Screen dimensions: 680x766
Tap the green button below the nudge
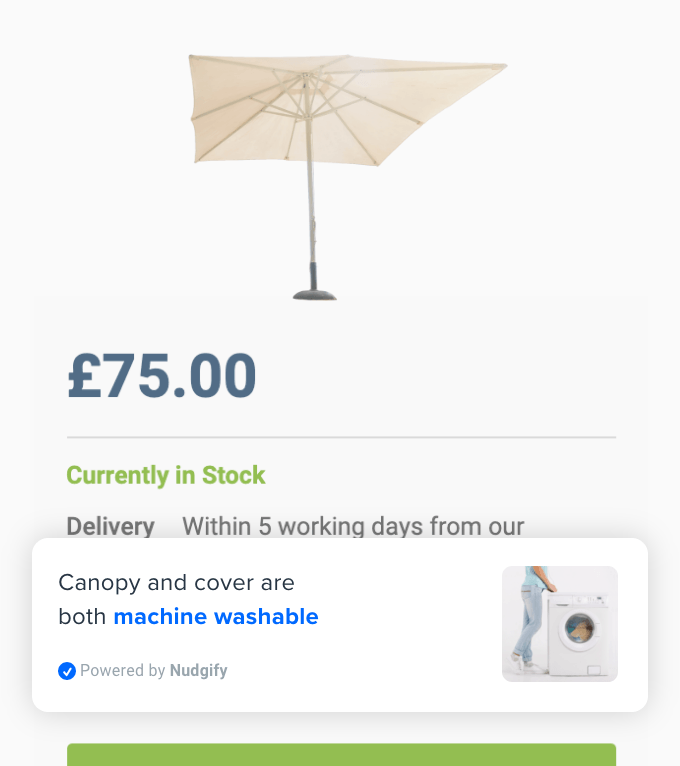coord(341,755)
